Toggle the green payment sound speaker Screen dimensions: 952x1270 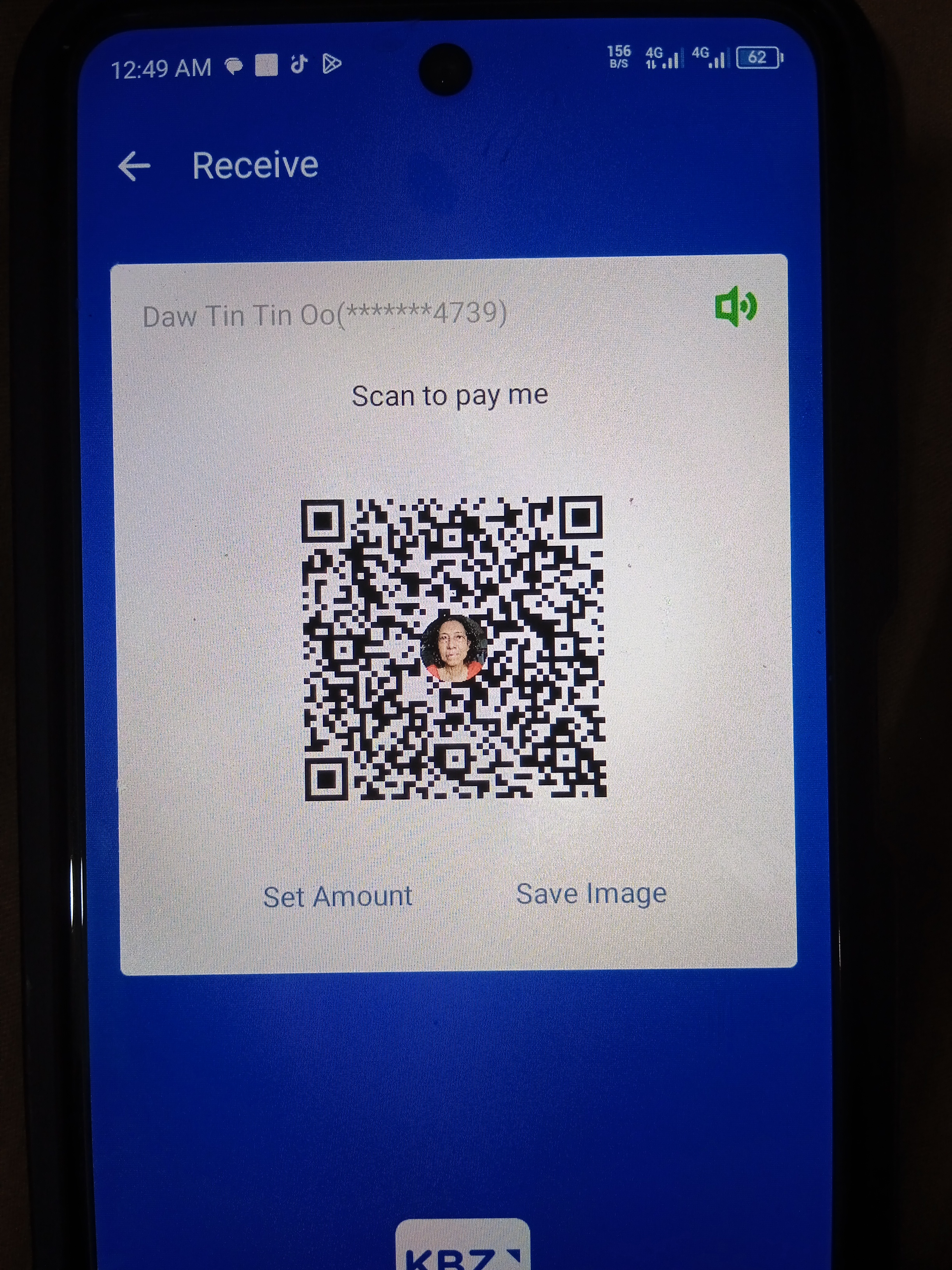pos(736,307)
